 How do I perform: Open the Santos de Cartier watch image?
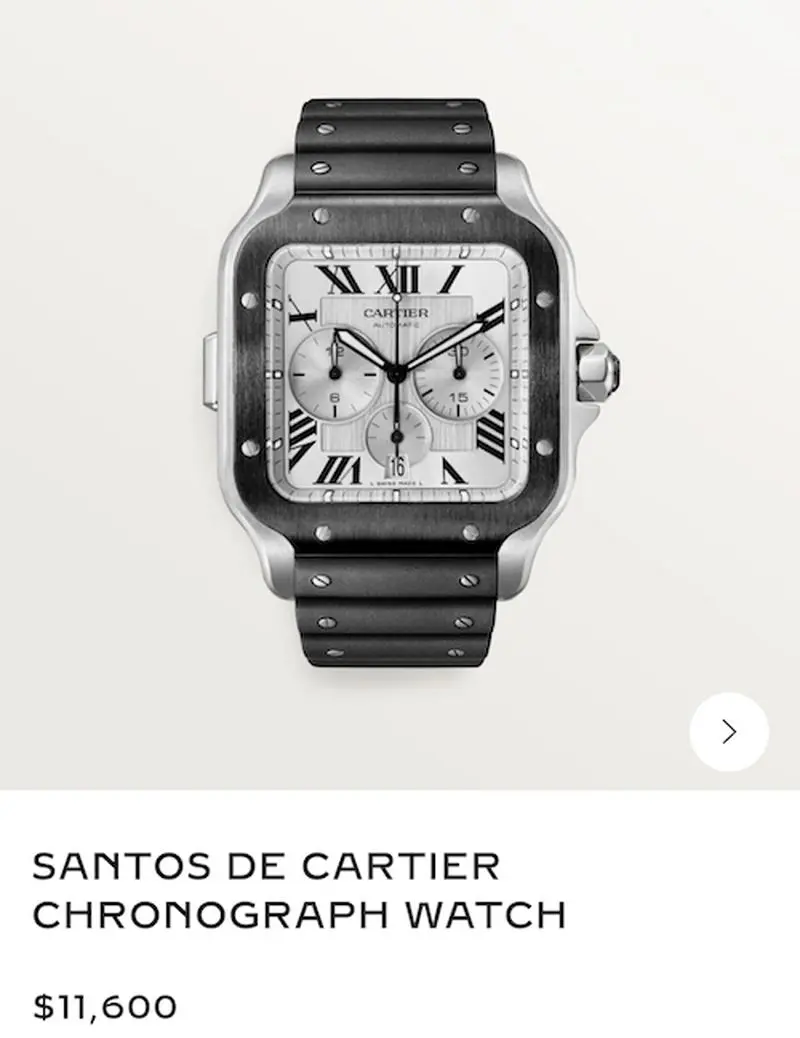point(400,380)
